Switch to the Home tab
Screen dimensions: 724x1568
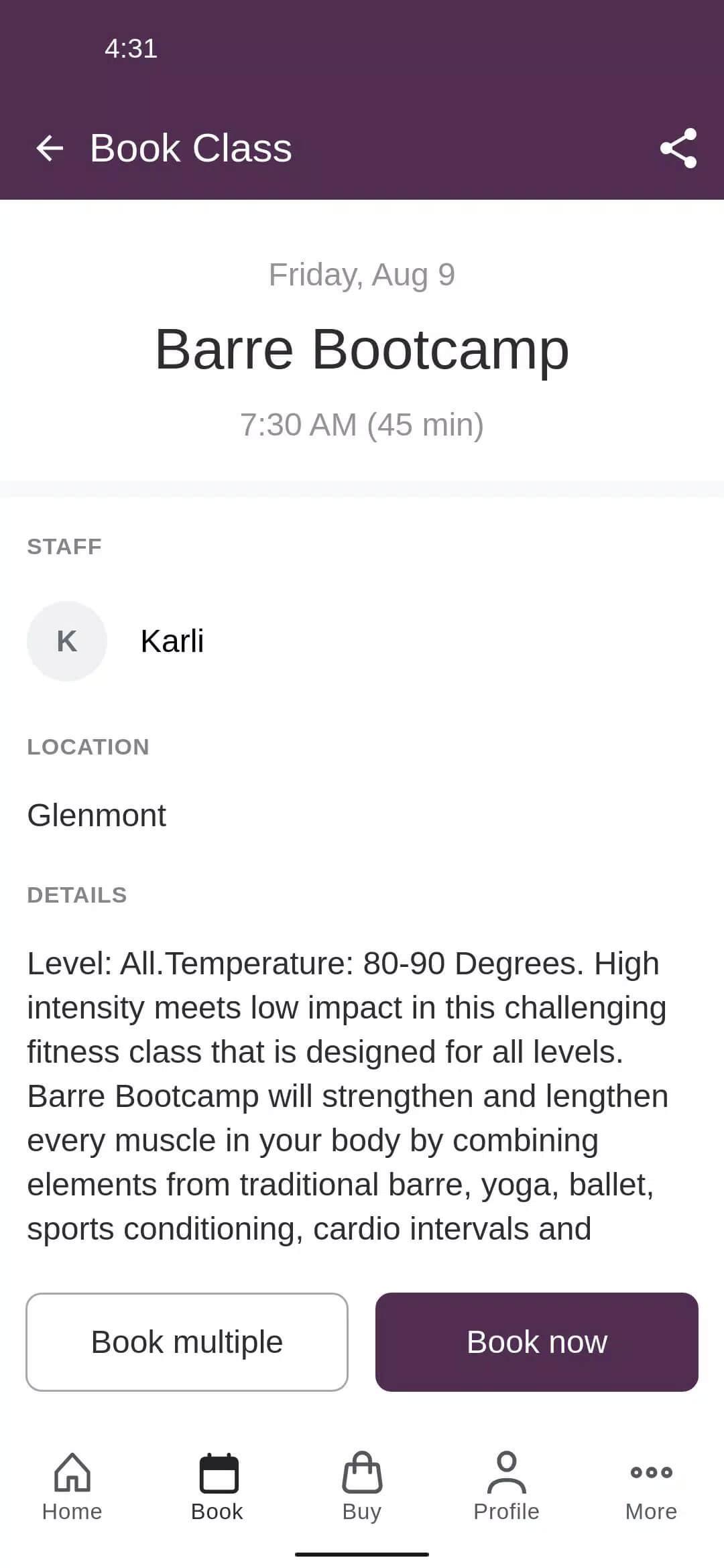pyautogui.click(x=72, y=1485)
